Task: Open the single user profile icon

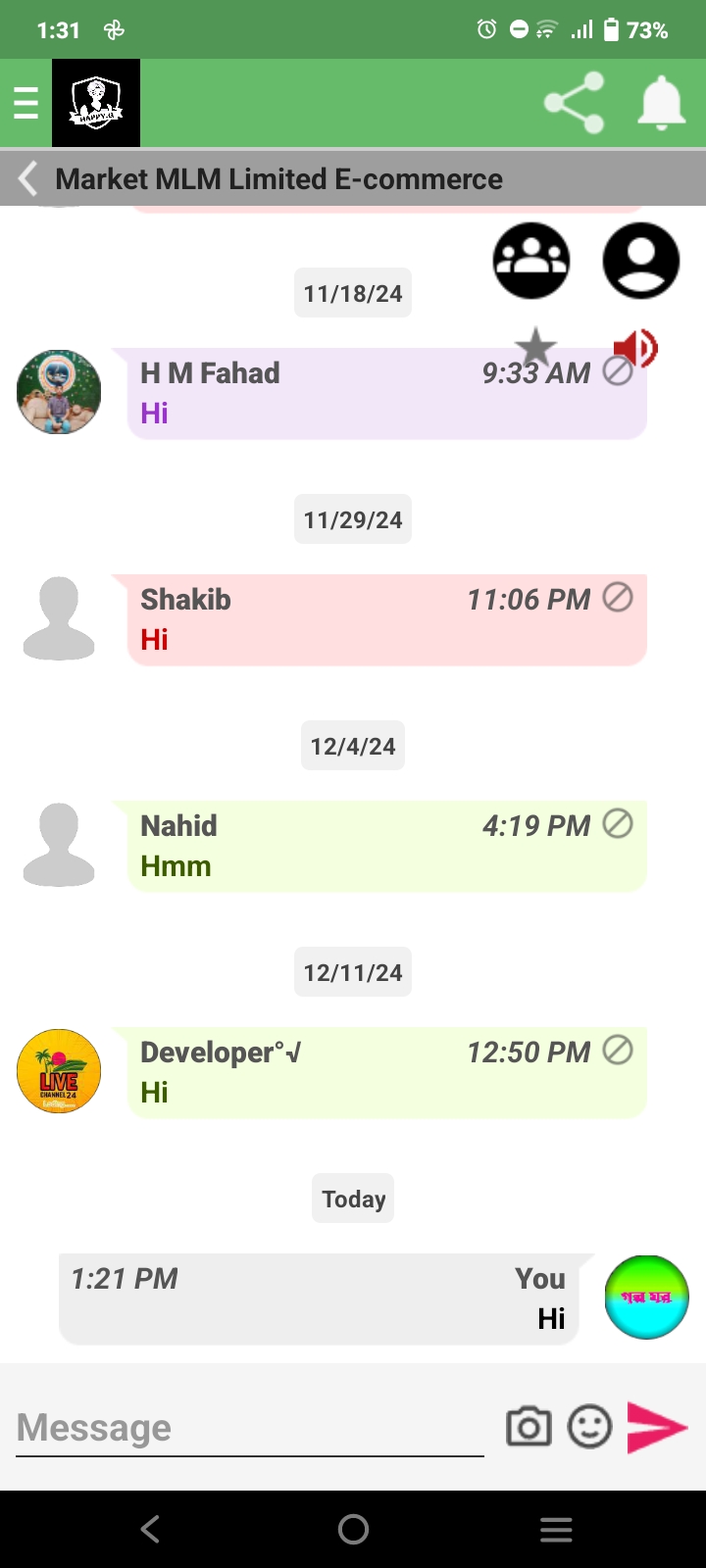Action: point(641,261)
